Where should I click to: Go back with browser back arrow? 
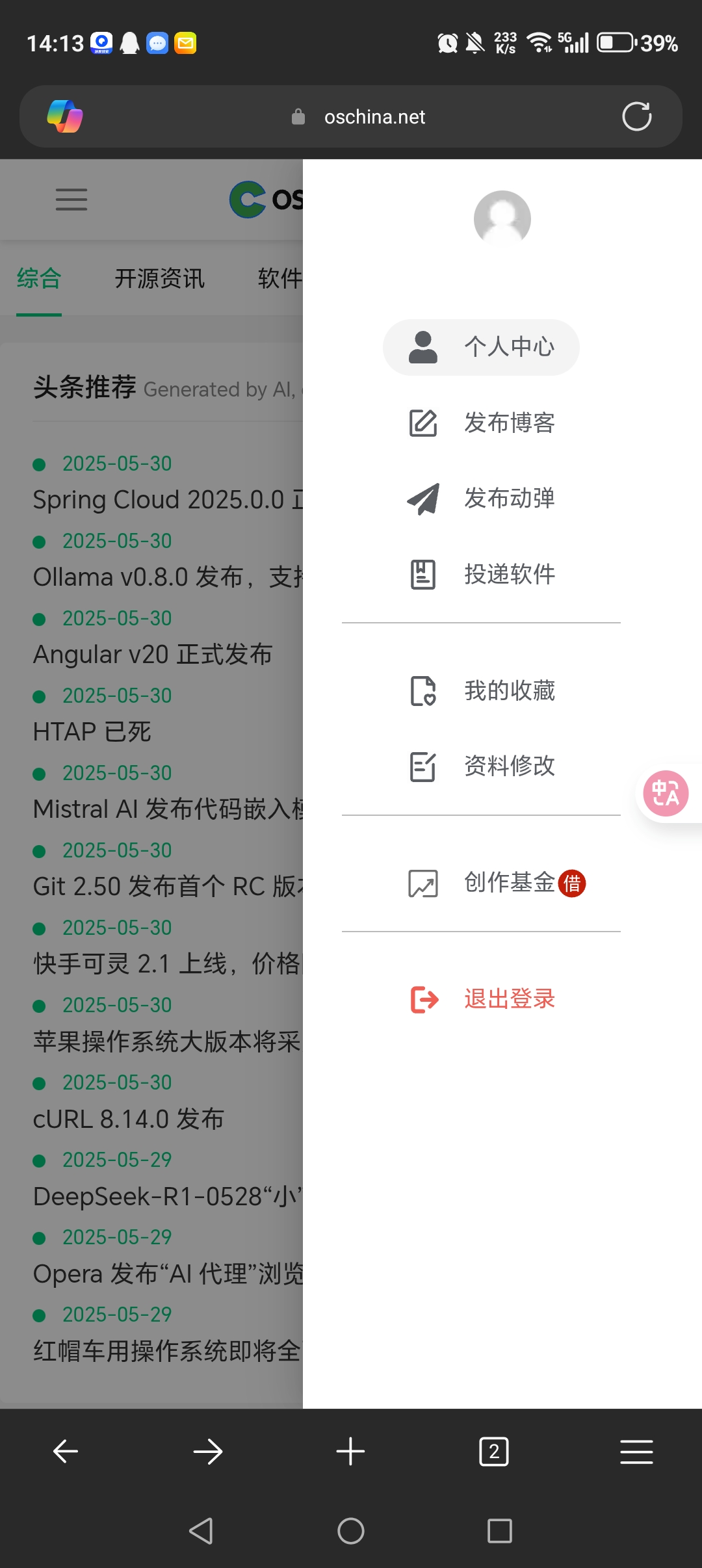pos(65,1451)
